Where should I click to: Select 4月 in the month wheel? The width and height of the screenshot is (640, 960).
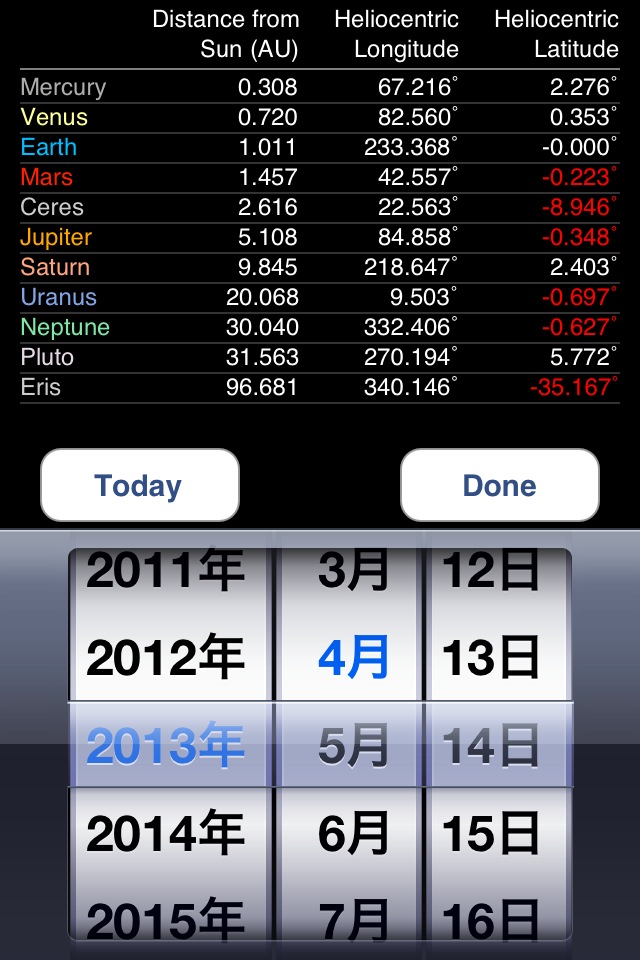(353, 658)
